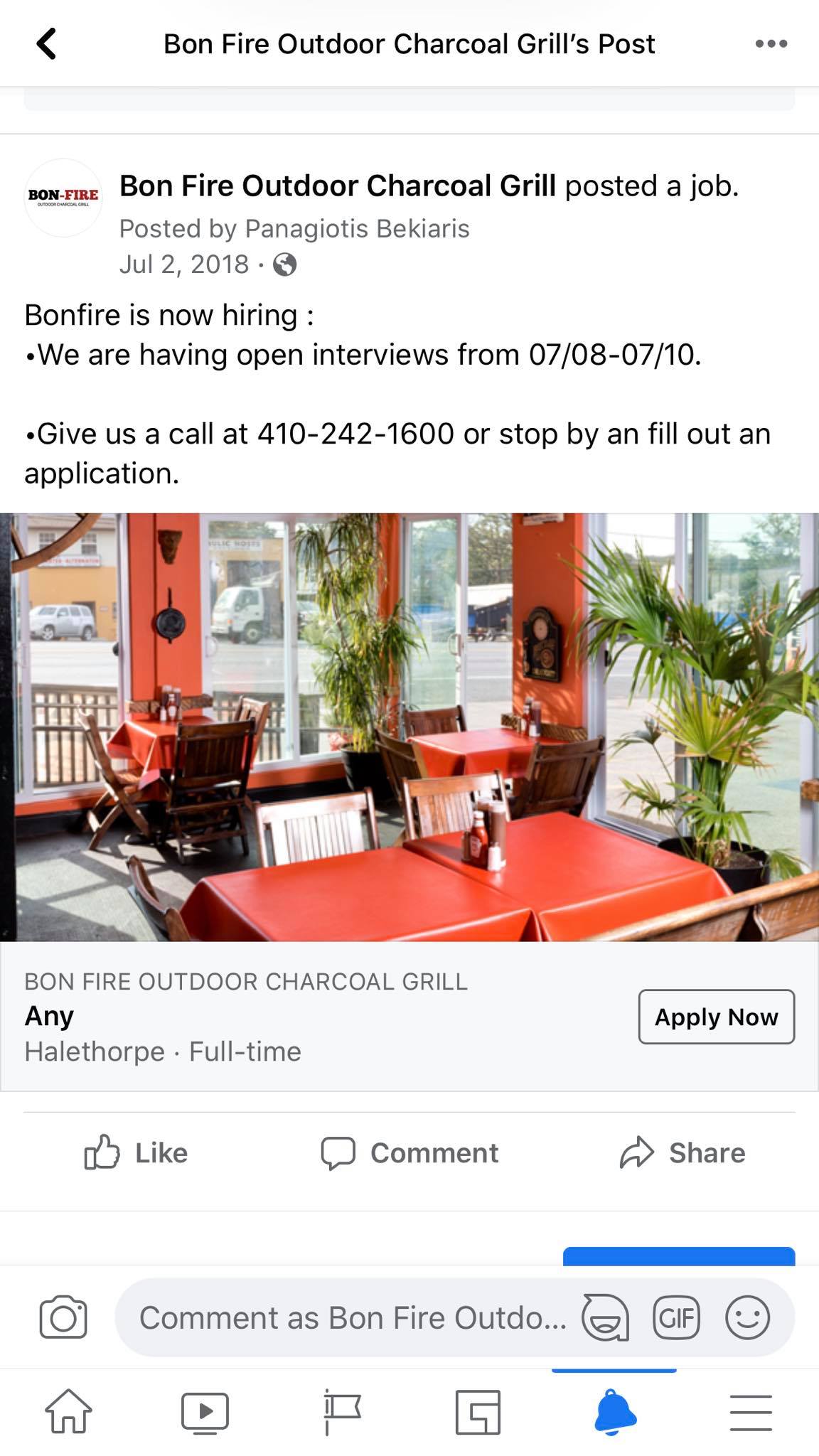Open the GIF picker
This screenshot has width=819, height=1456.
676,1317
